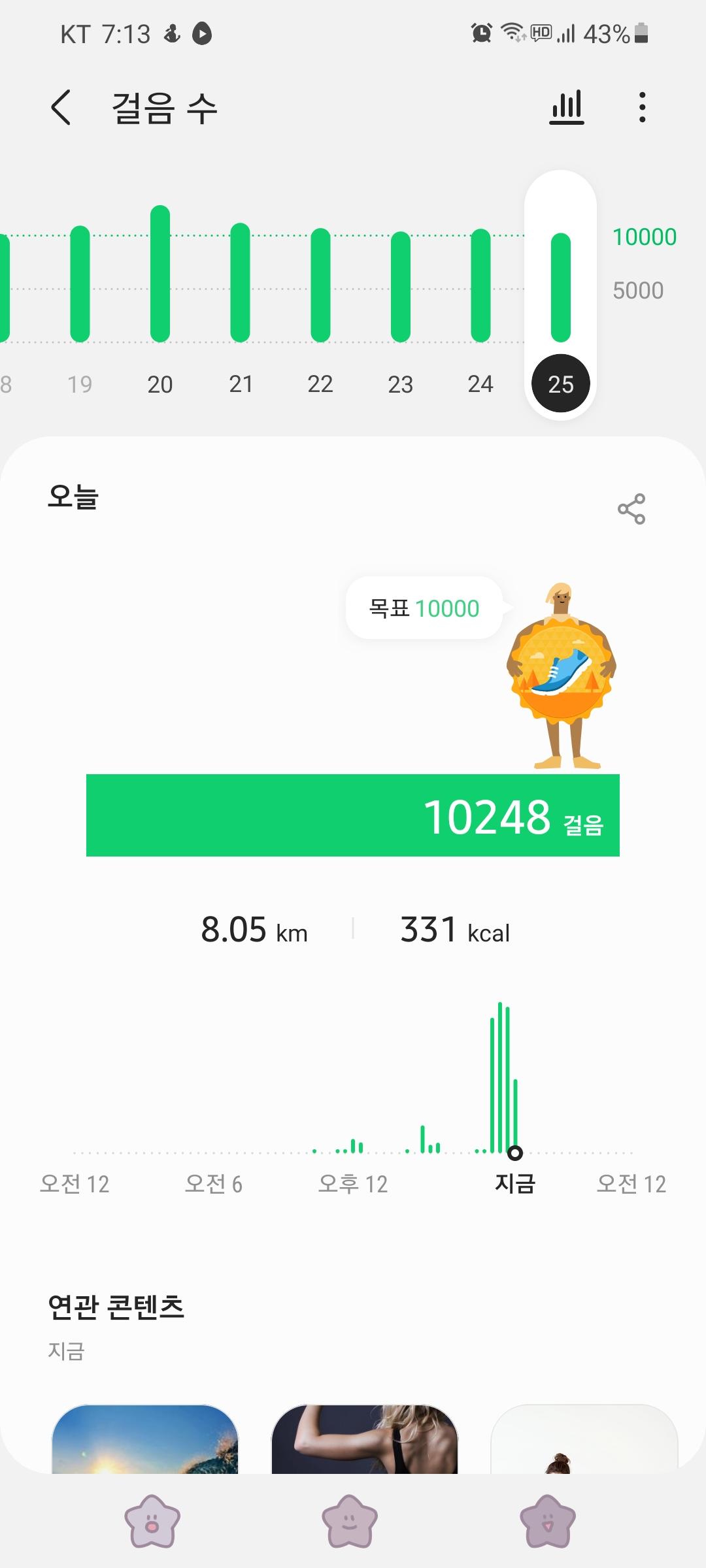Open the step trends chart icon
Image resolution: width=706 pixels, height=1568 pixels.
(566, 107)
